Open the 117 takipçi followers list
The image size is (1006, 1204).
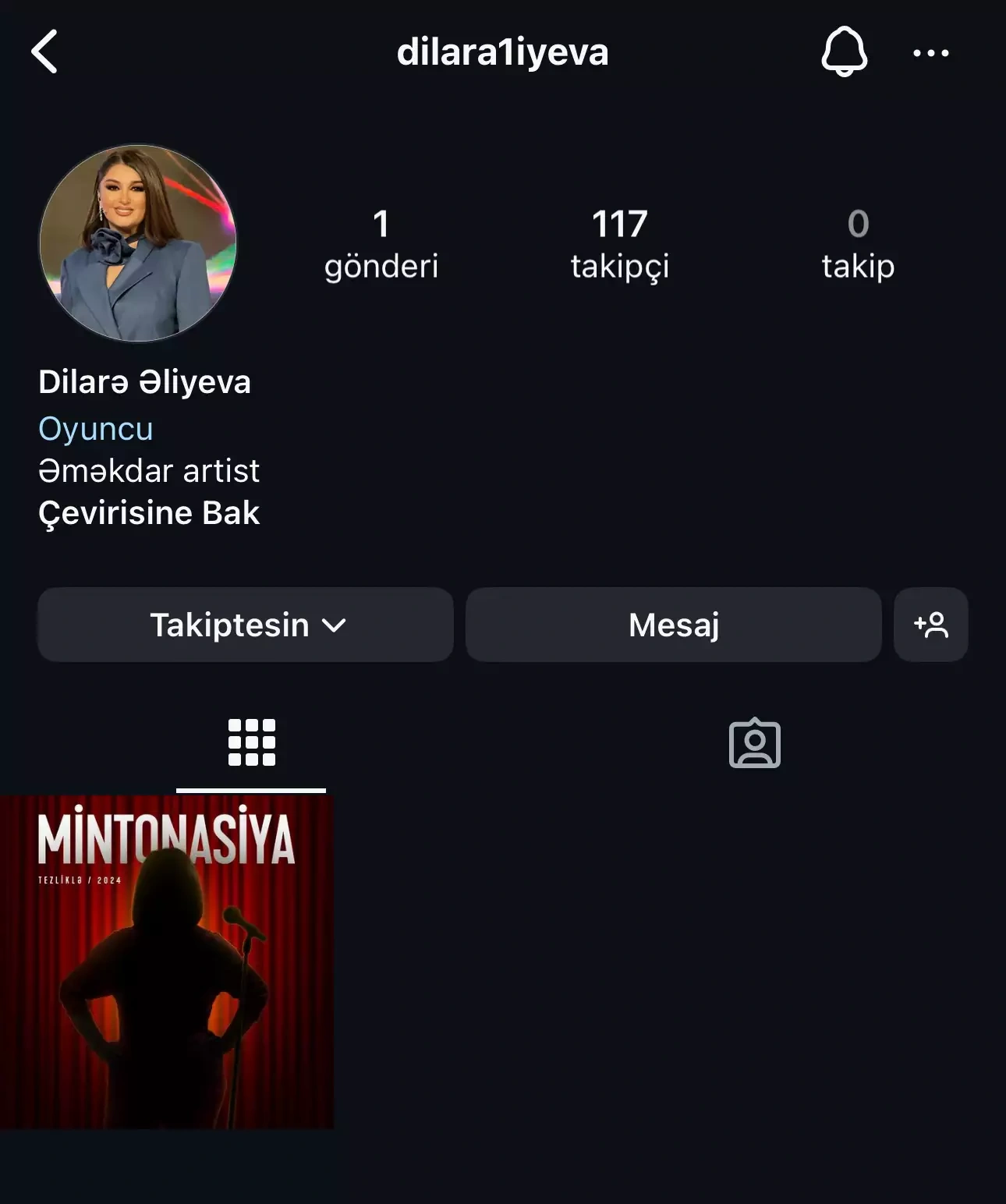tap(620, 244)
